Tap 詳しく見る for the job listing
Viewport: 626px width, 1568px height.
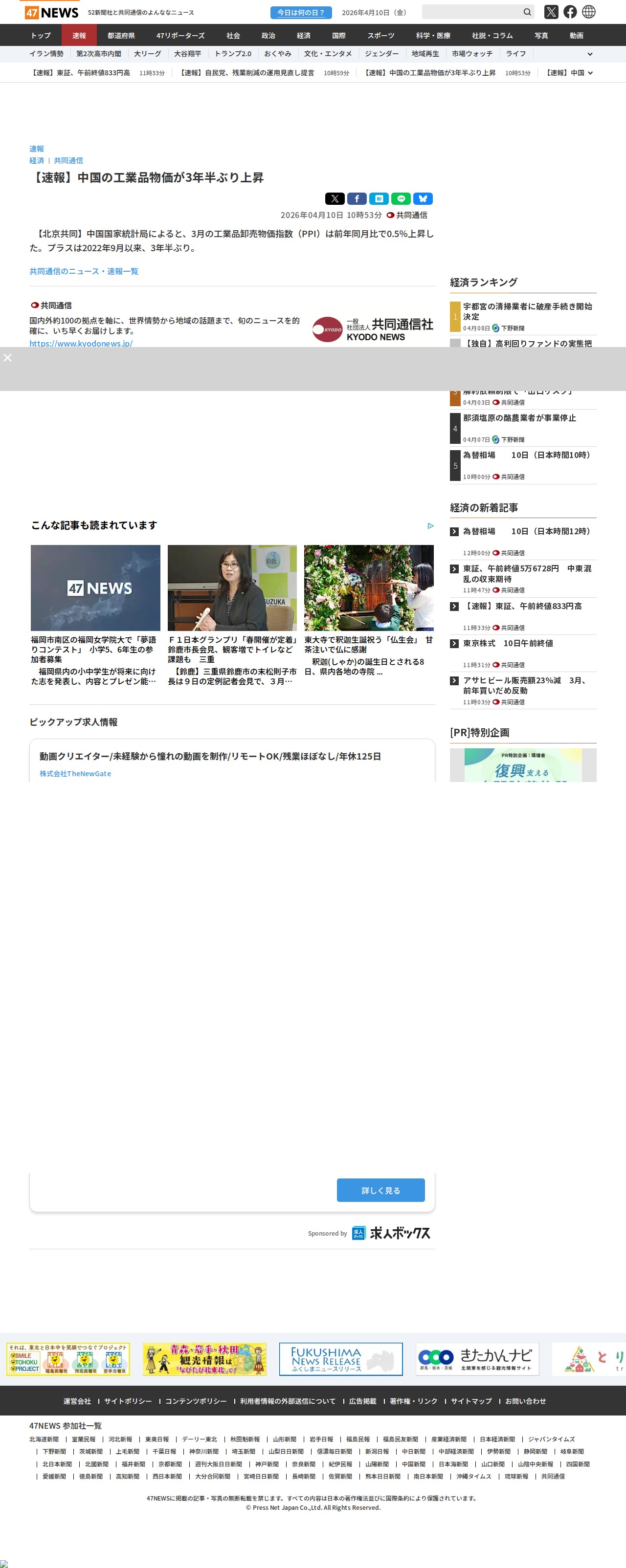(x=380, y=1191)
